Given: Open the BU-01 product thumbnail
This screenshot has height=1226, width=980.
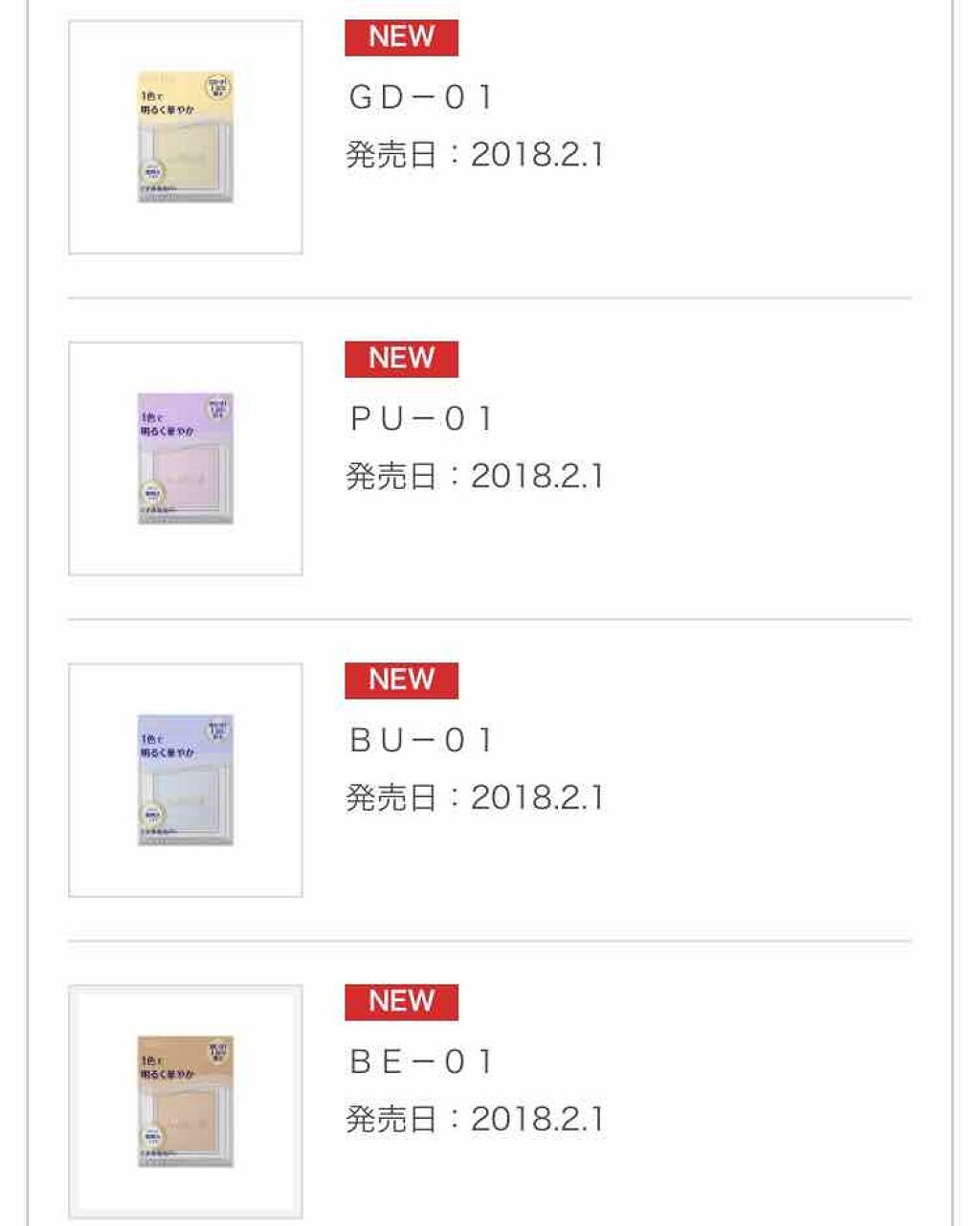Looking at the screenshot, I should tap(186, 780).
